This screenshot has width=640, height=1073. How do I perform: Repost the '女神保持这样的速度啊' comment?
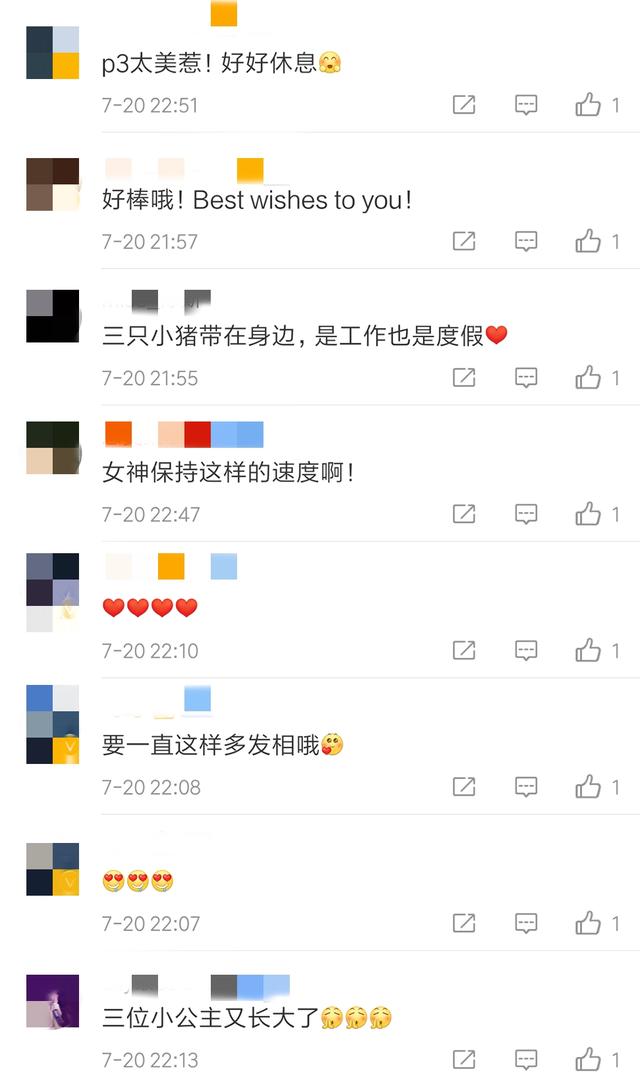pos(464,514)
